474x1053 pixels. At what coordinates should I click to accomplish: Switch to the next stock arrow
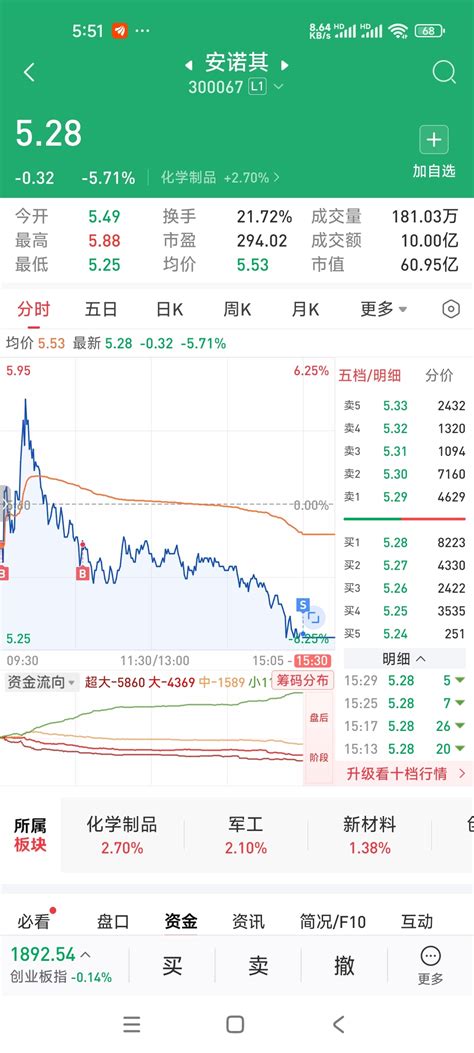tap(285, 65)
